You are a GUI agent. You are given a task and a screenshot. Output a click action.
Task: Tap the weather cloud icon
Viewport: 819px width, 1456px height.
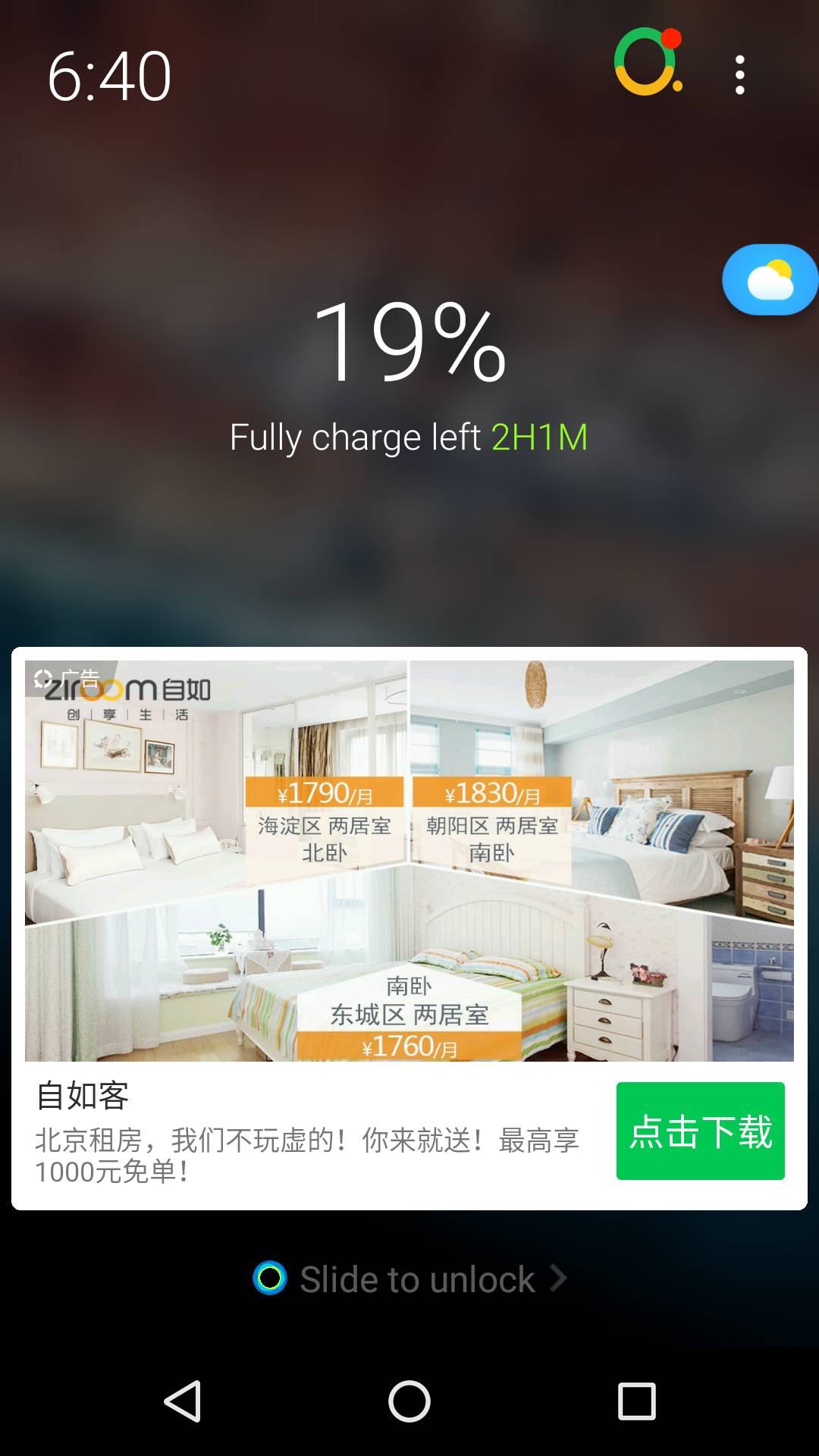(768, 281)
